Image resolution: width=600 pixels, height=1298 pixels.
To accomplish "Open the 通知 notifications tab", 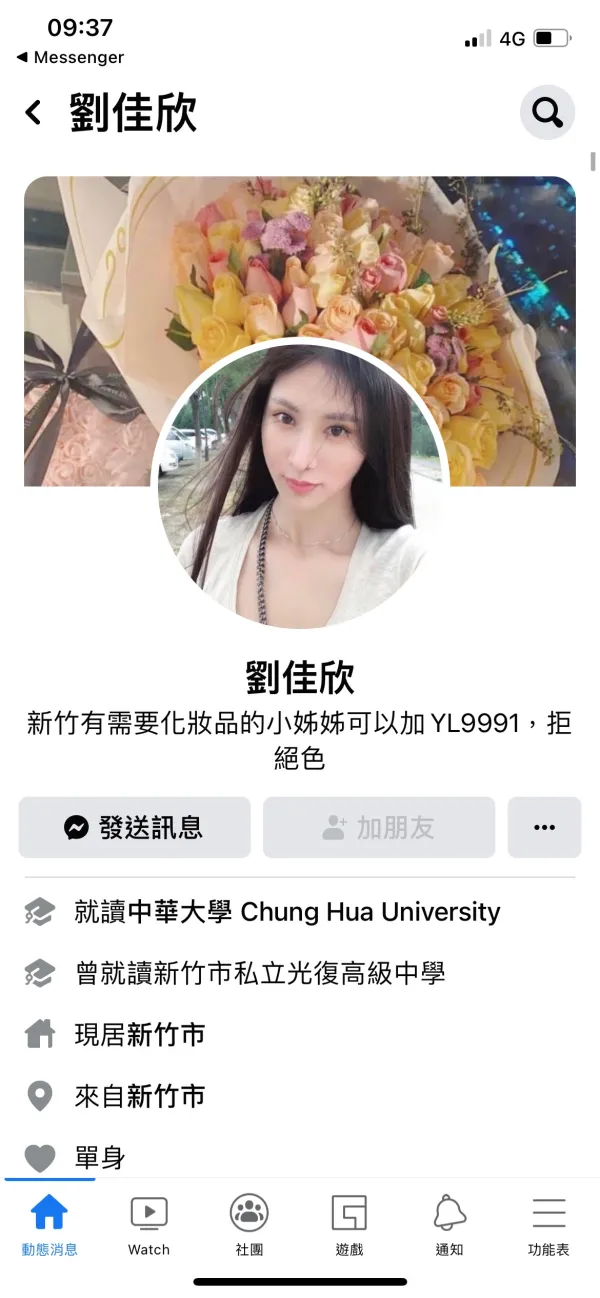I will click(x=449, y=1226).
